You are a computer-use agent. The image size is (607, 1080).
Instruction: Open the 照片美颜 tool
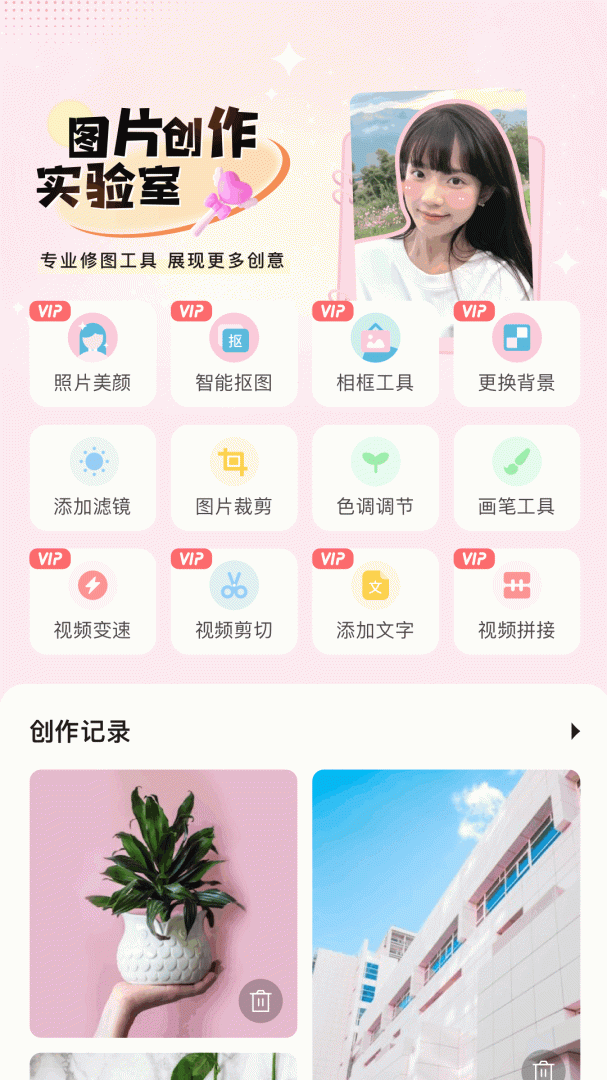pos(92,354)
